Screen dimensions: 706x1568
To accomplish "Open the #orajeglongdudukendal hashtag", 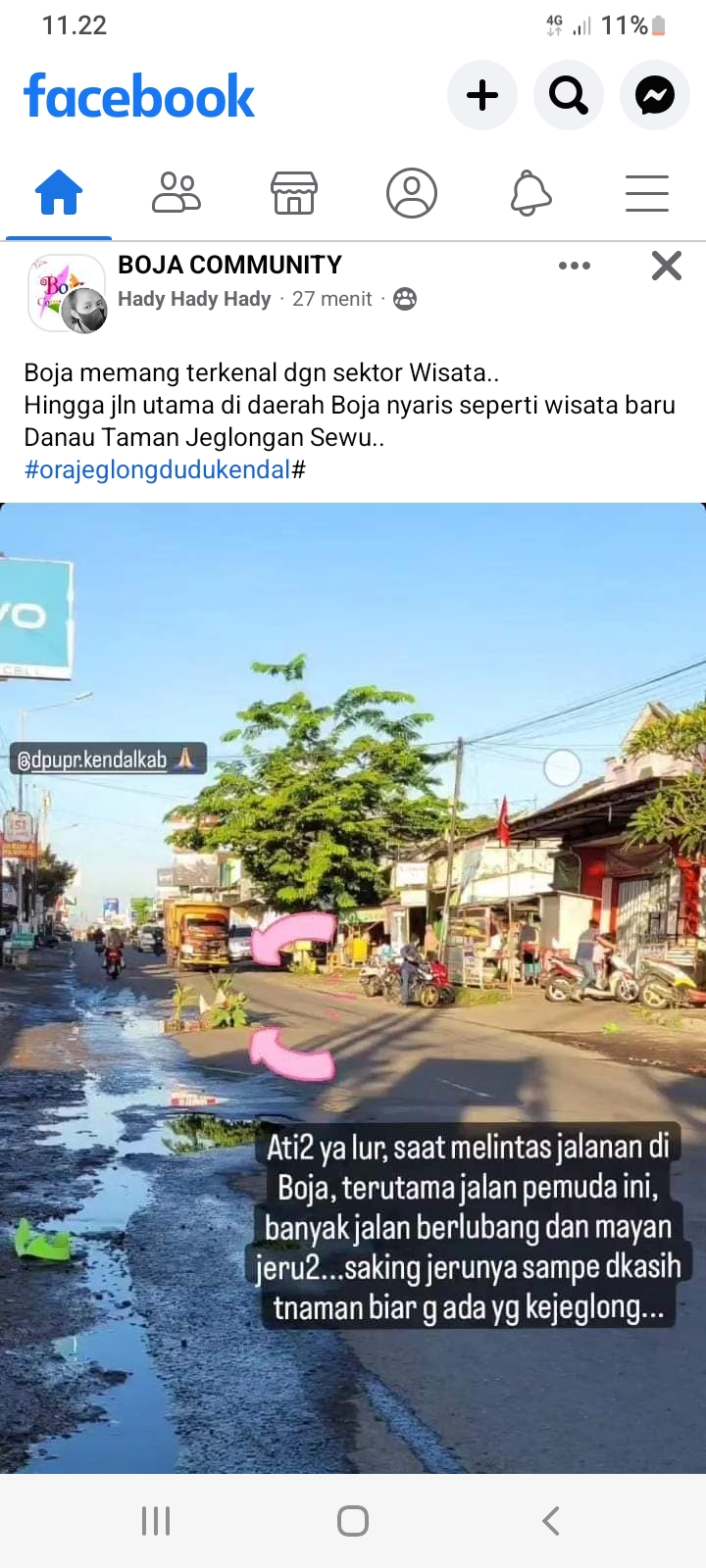I will (157, 469).
